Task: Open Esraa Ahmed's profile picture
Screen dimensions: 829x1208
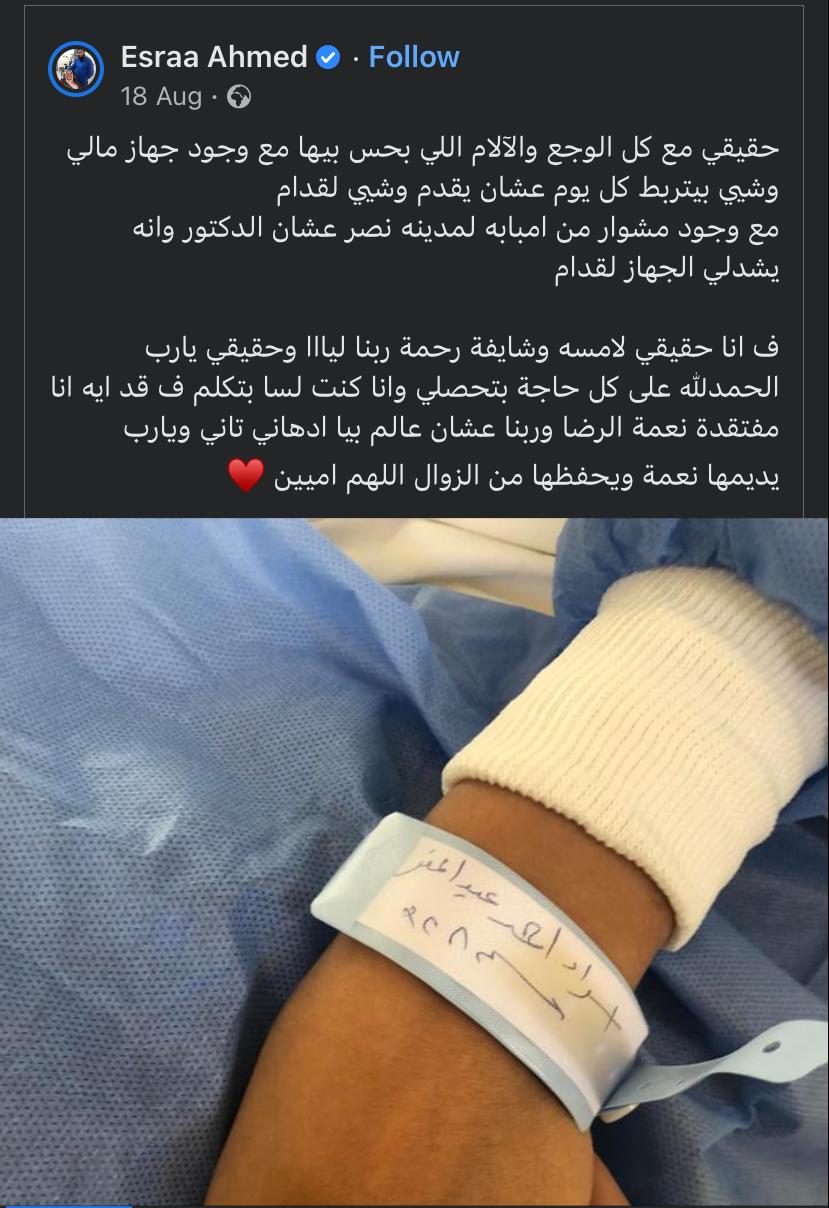Action: tap(76, 70)
